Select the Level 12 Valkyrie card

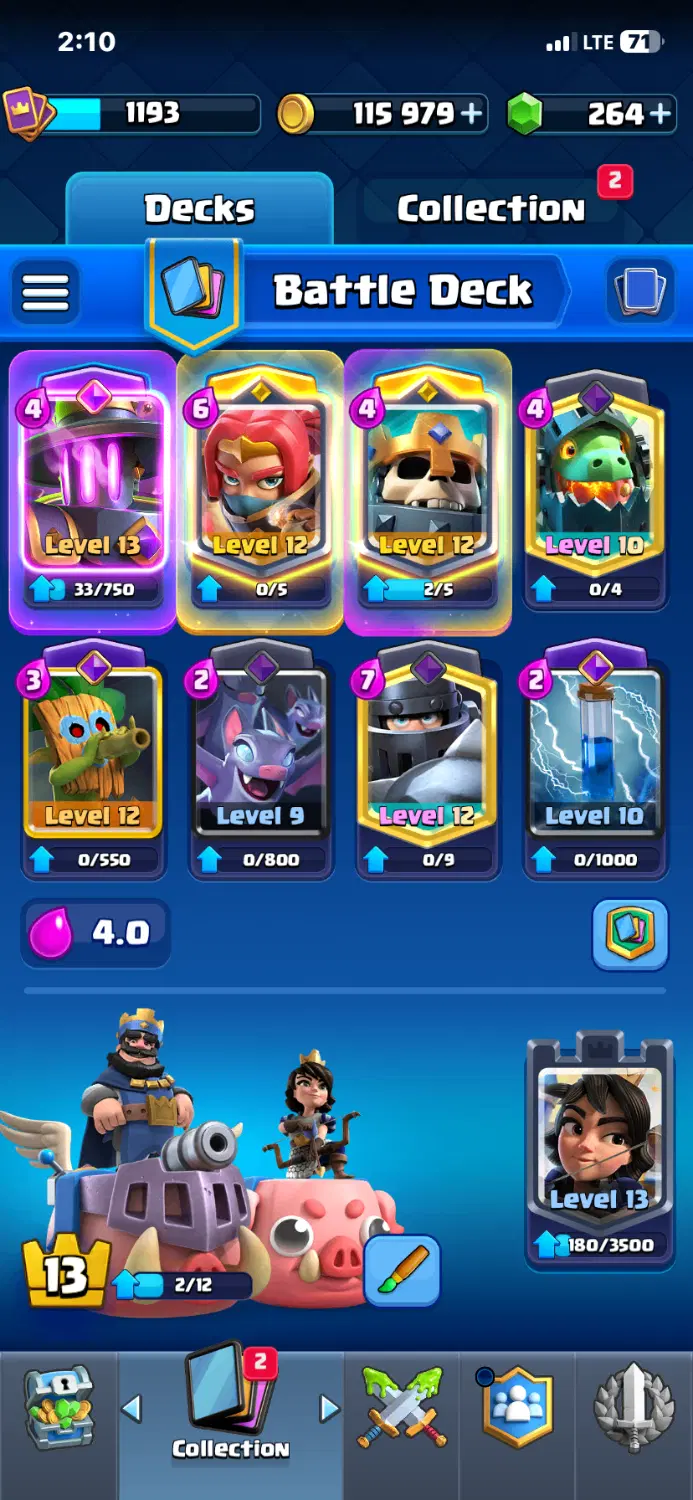[260, 492]
